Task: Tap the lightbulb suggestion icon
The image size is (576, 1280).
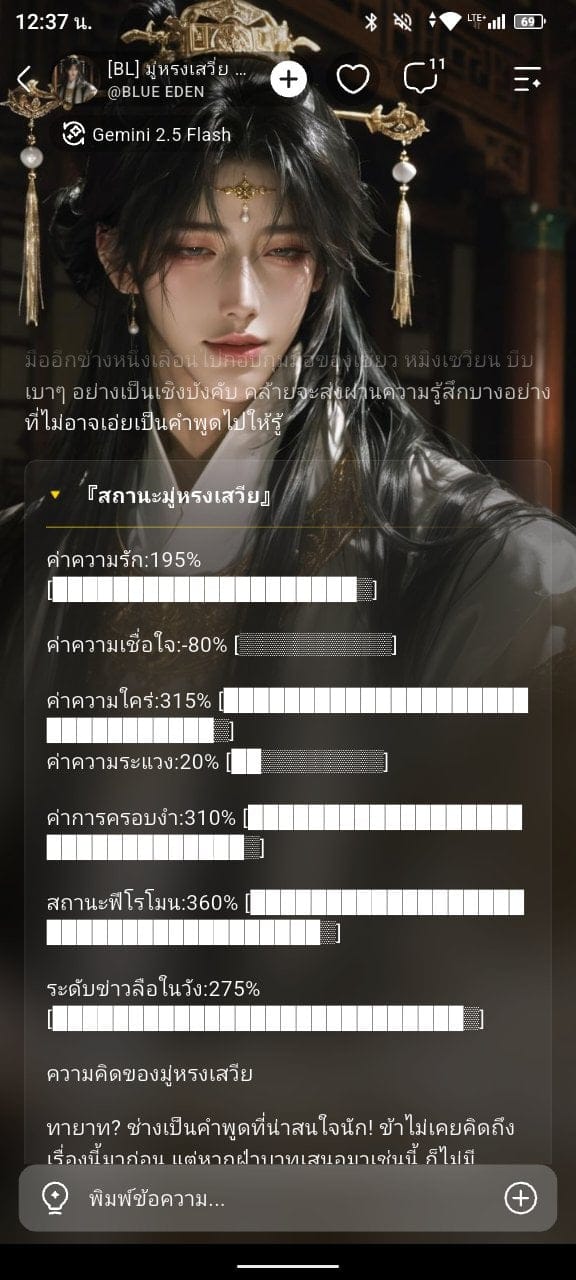Action: coord(55,1198)
